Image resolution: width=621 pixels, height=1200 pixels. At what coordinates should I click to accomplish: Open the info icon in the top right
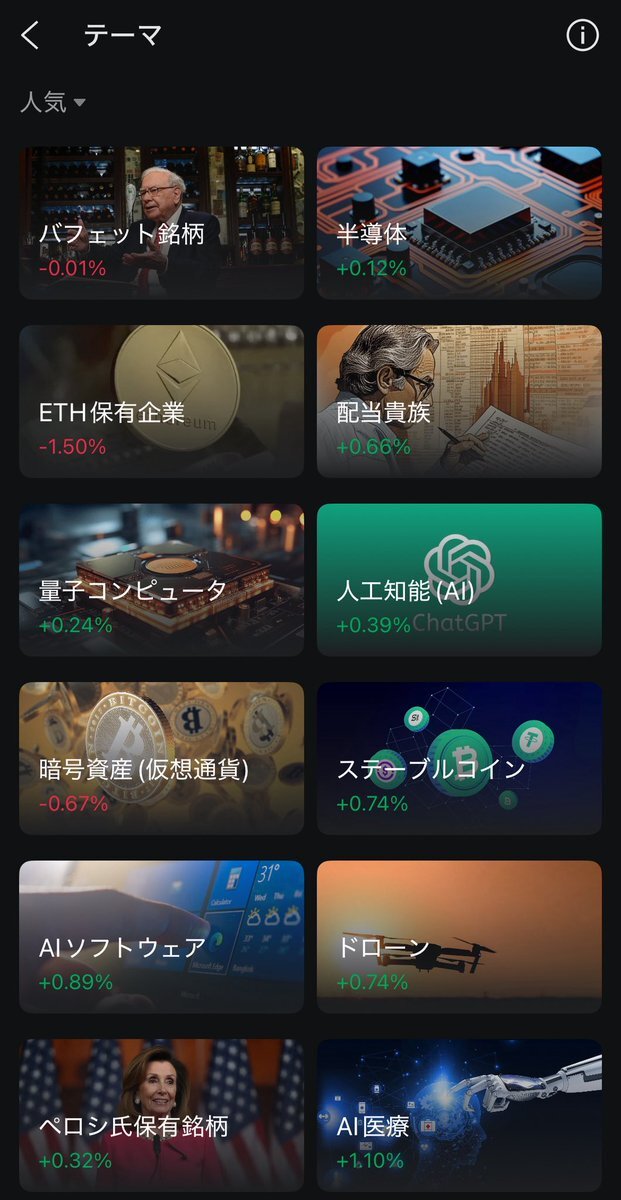pos(582,36)
